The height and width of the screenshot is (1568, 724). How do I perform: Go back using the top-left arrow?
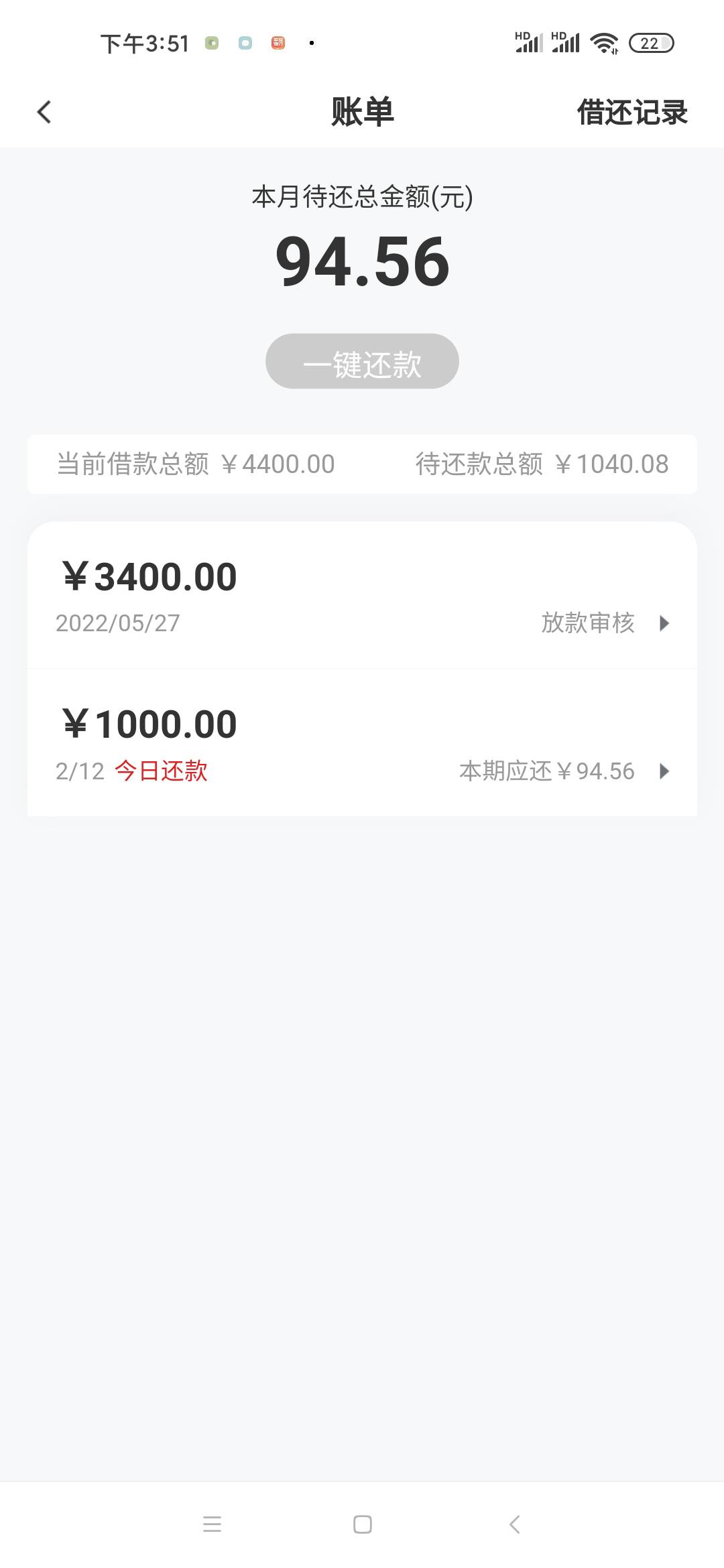(x=44, y=112)
